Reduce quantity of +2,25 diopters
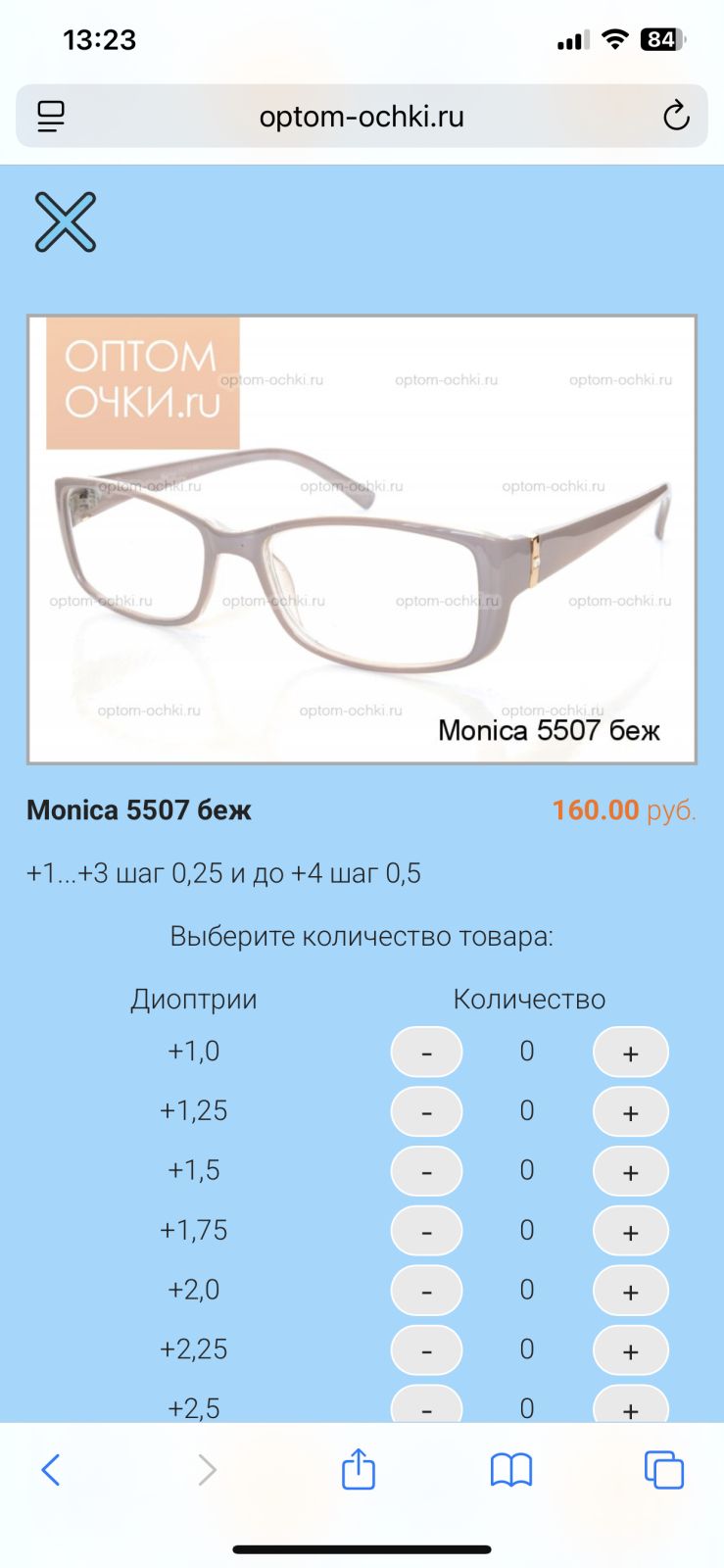The image size is (724, 1568). [426, 1351]
